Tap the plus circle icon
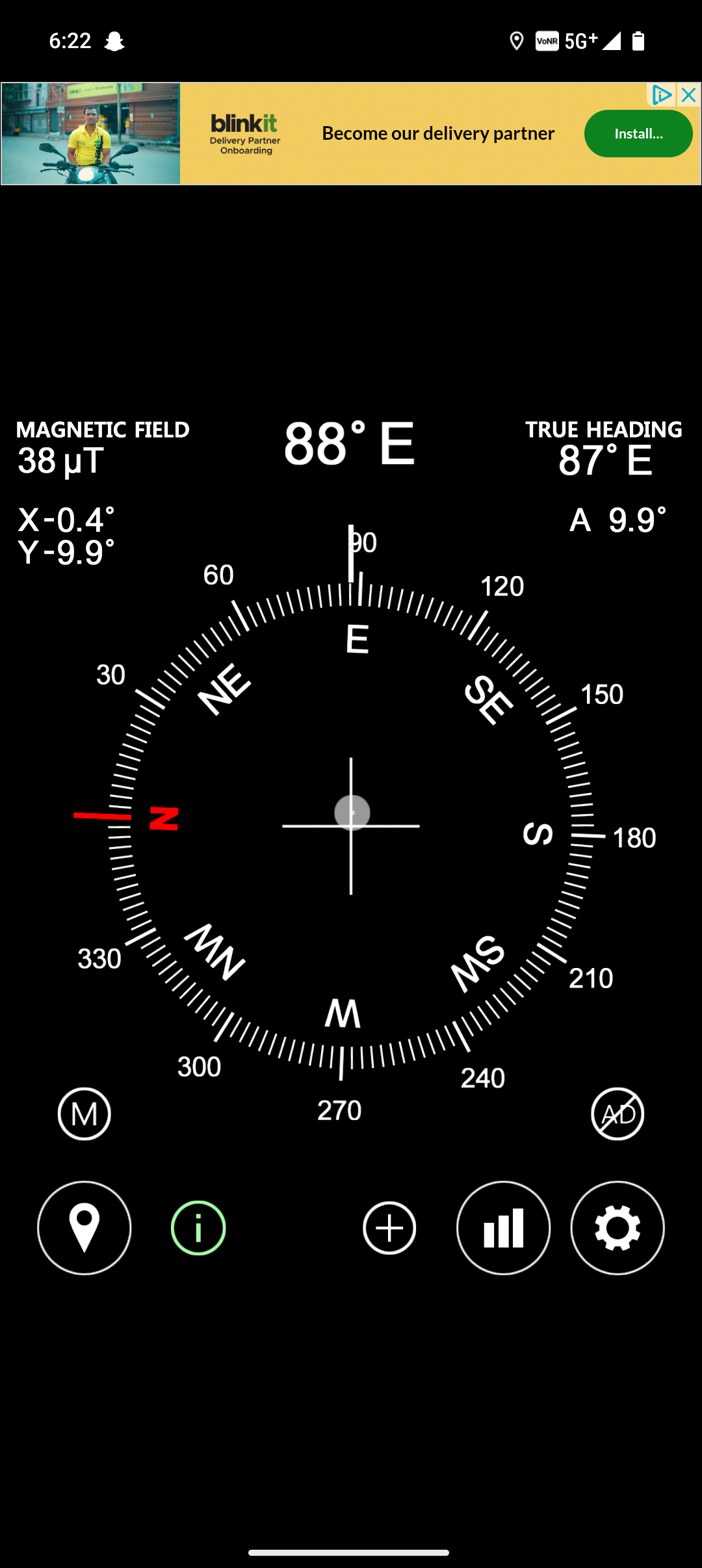Viewport: 702px width, 1568px height. (389, 1228)
